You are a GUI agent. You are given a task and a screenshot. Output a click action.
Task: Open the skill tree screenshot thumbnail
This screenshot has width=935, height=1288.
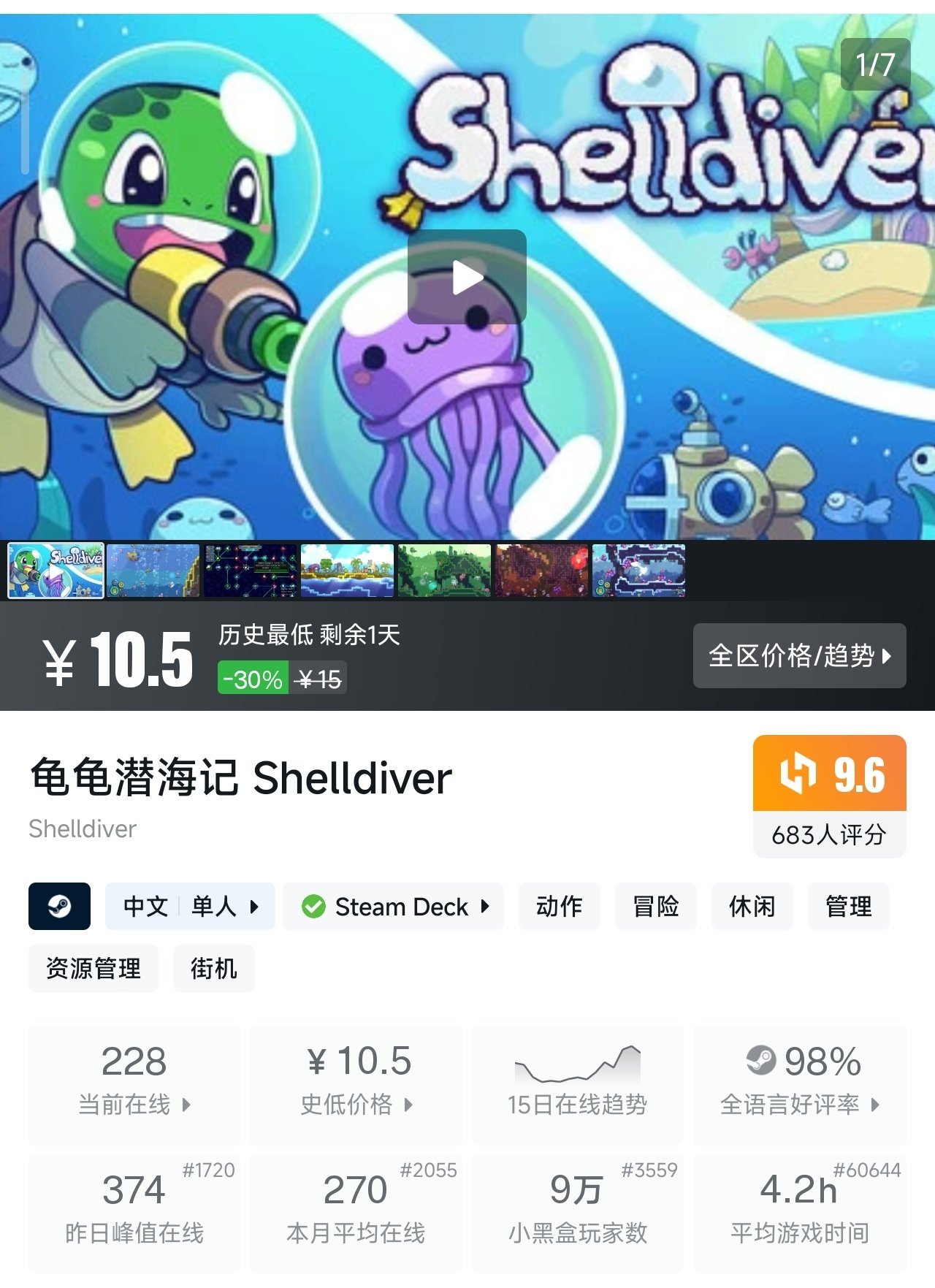250,571
